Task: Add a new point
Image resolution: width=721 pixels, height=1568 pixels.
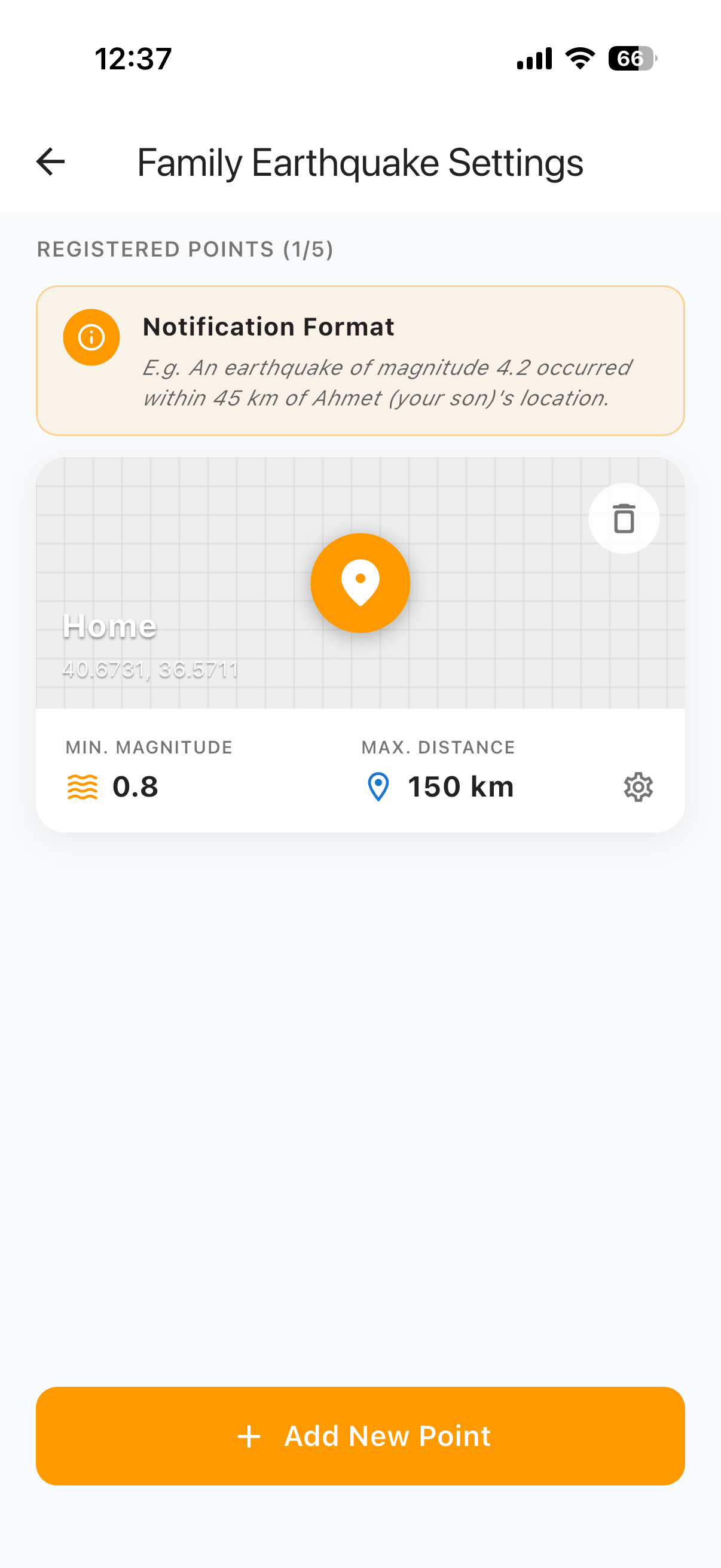Action: [360, 1436]
